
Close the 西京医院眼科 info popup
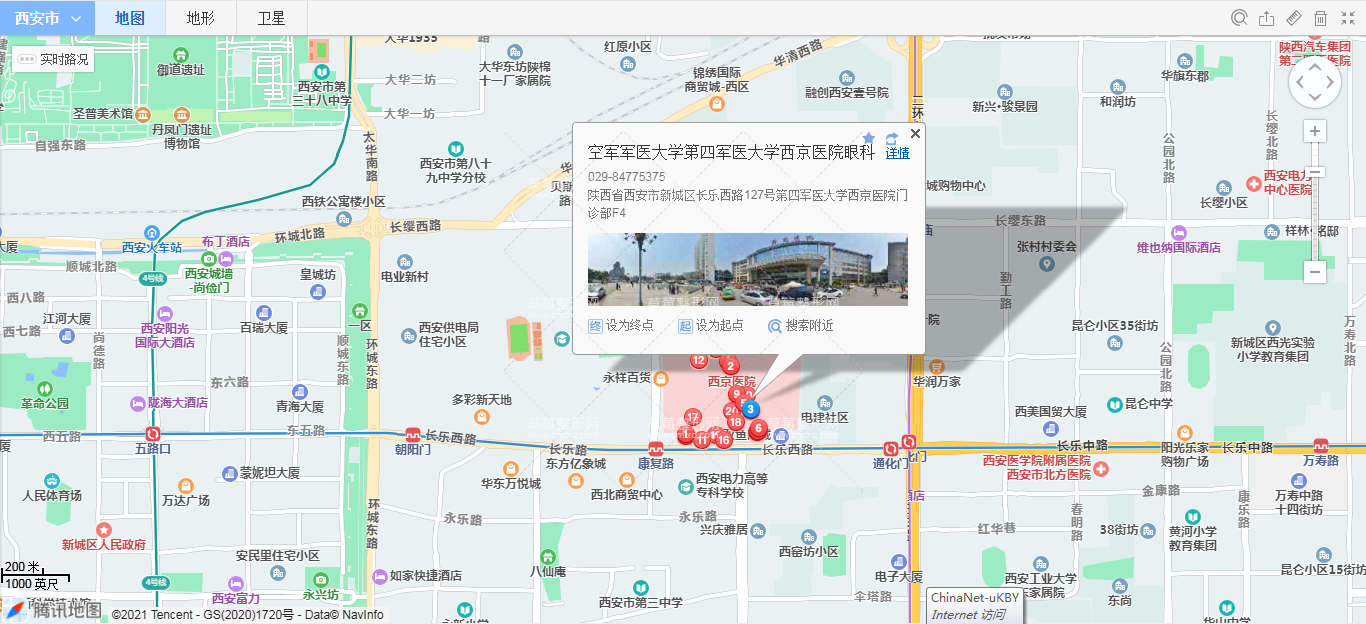point(914,133)
